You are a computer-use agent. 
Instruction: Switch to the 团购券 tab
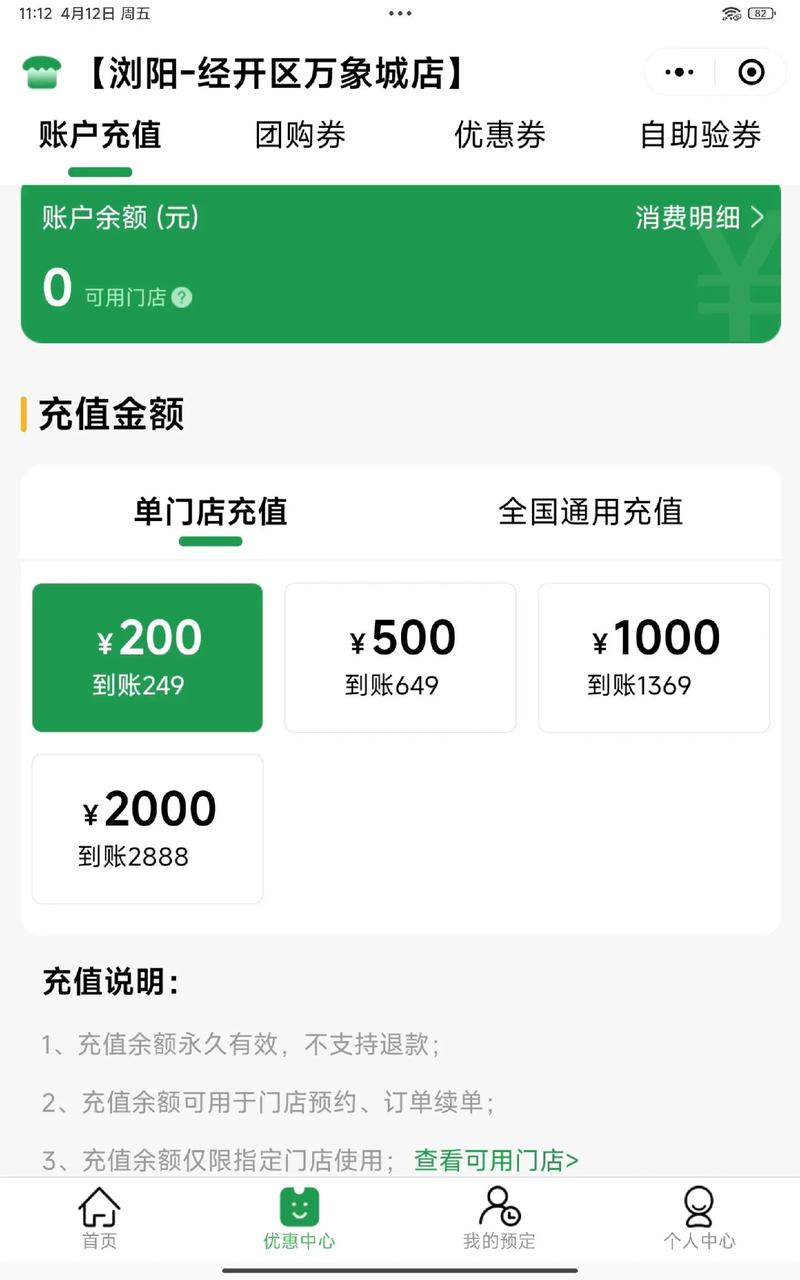[299, 136]
